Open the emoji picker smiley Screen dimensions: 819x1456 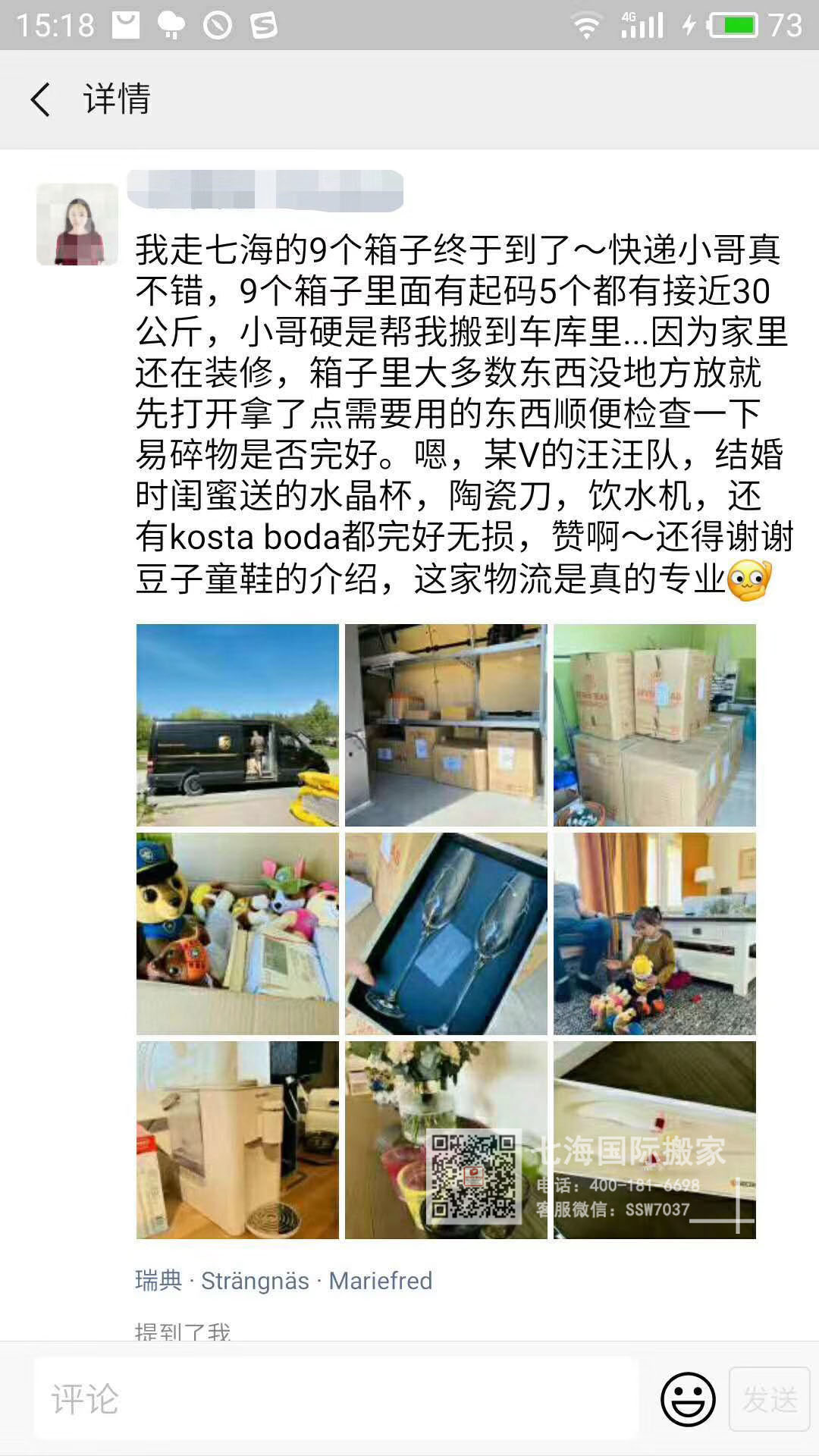(x=688, y=1399)
